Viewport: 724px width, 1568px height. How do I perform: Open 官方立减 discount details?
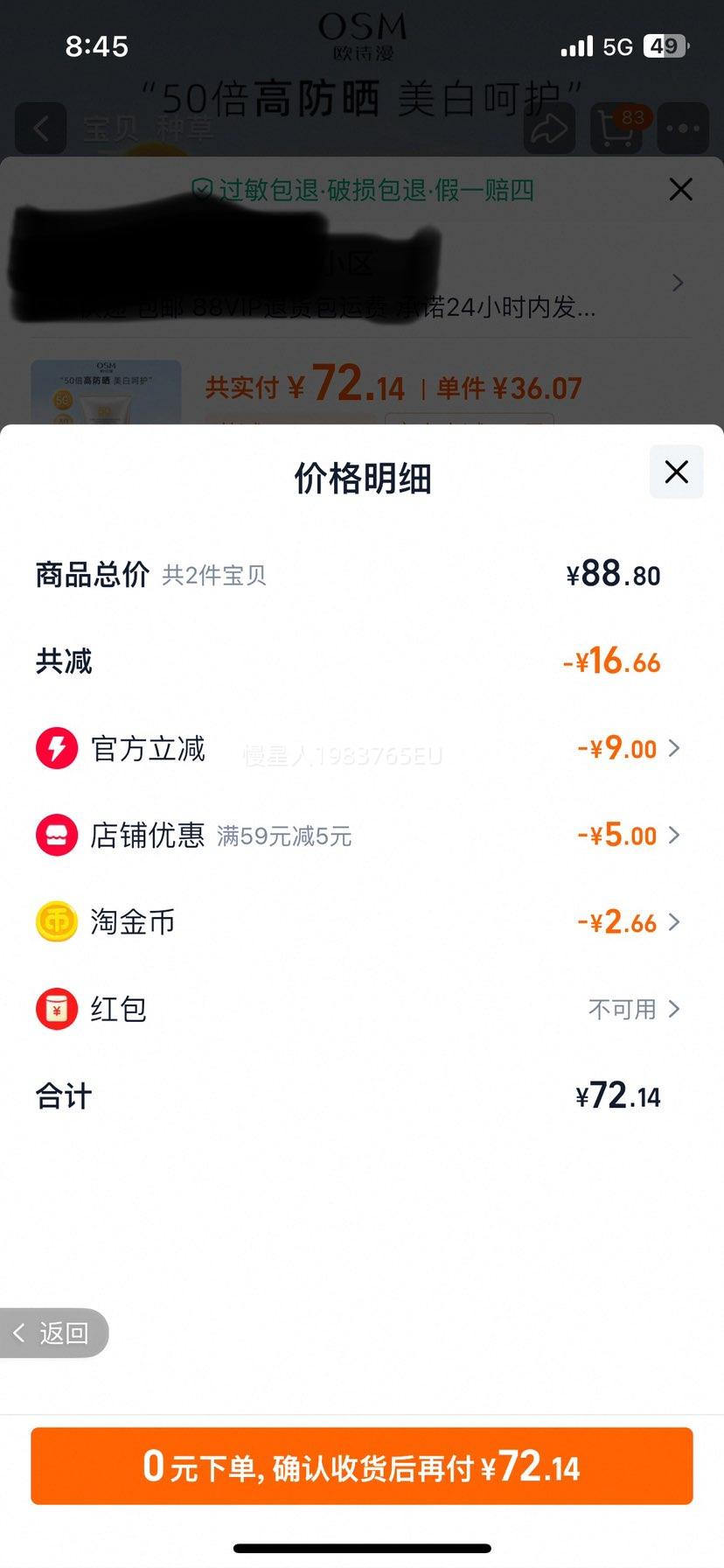point(362,749)
